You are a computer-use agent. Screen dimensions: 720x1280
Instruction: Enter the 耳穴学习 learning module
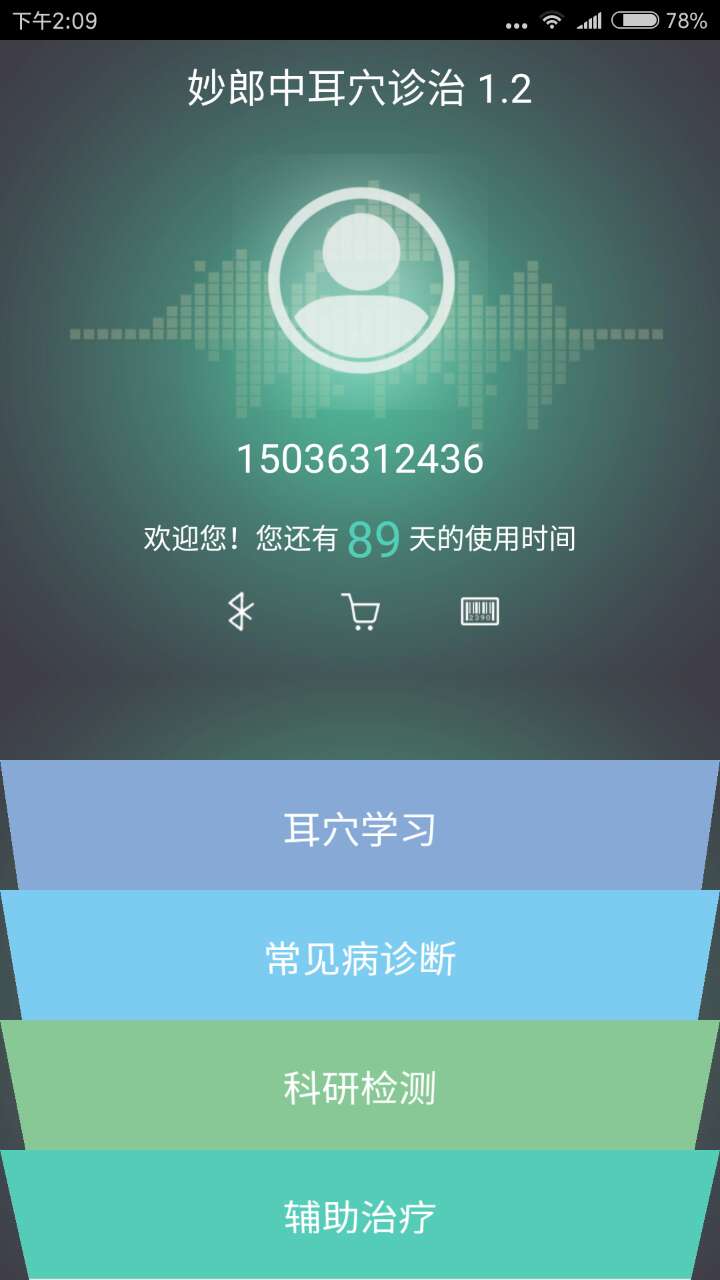[x=360, y=830]
